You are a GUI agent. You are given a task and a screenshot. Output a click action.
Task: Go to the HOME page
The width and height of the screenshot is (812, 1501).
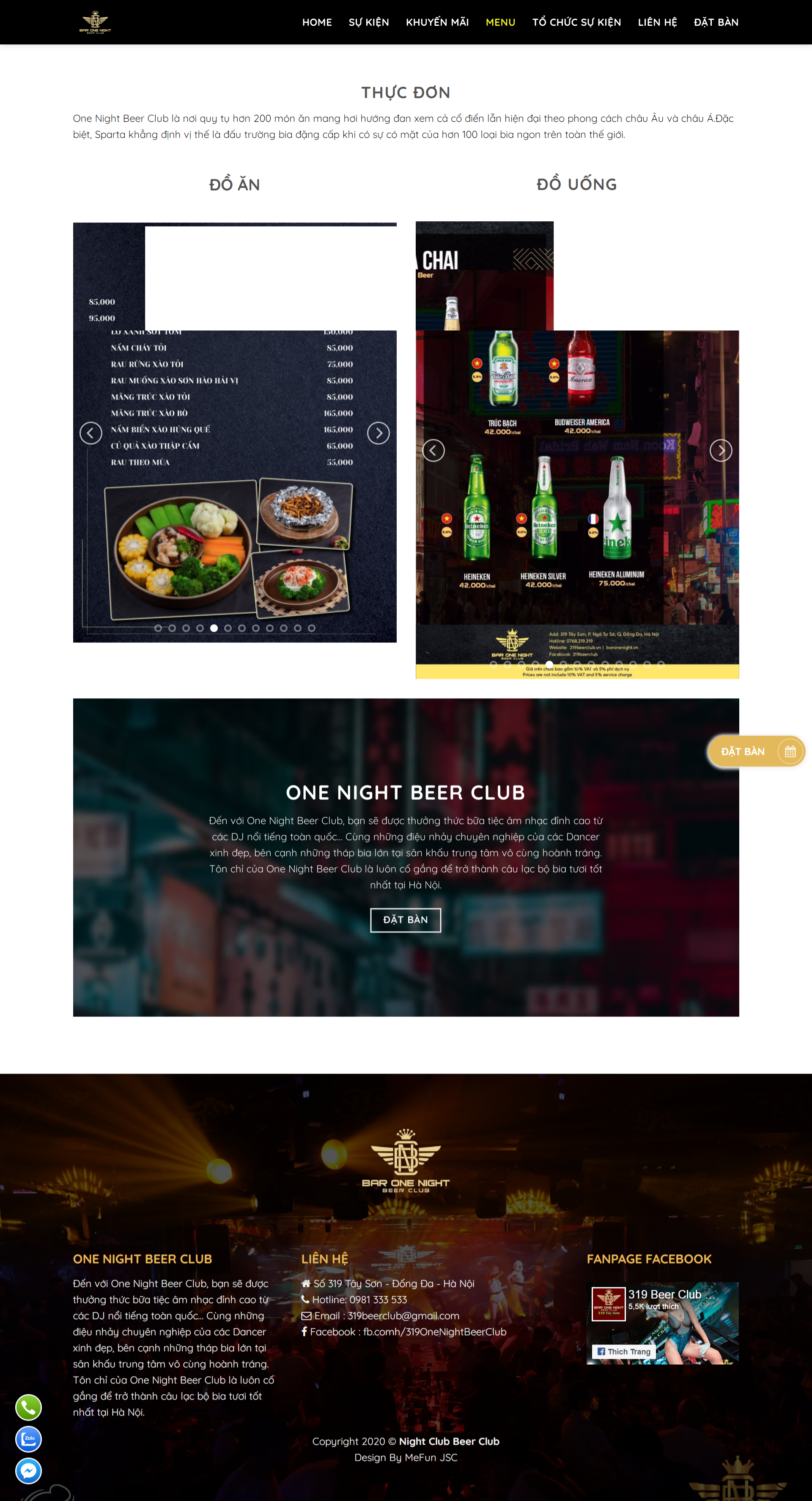pos(317,22)
